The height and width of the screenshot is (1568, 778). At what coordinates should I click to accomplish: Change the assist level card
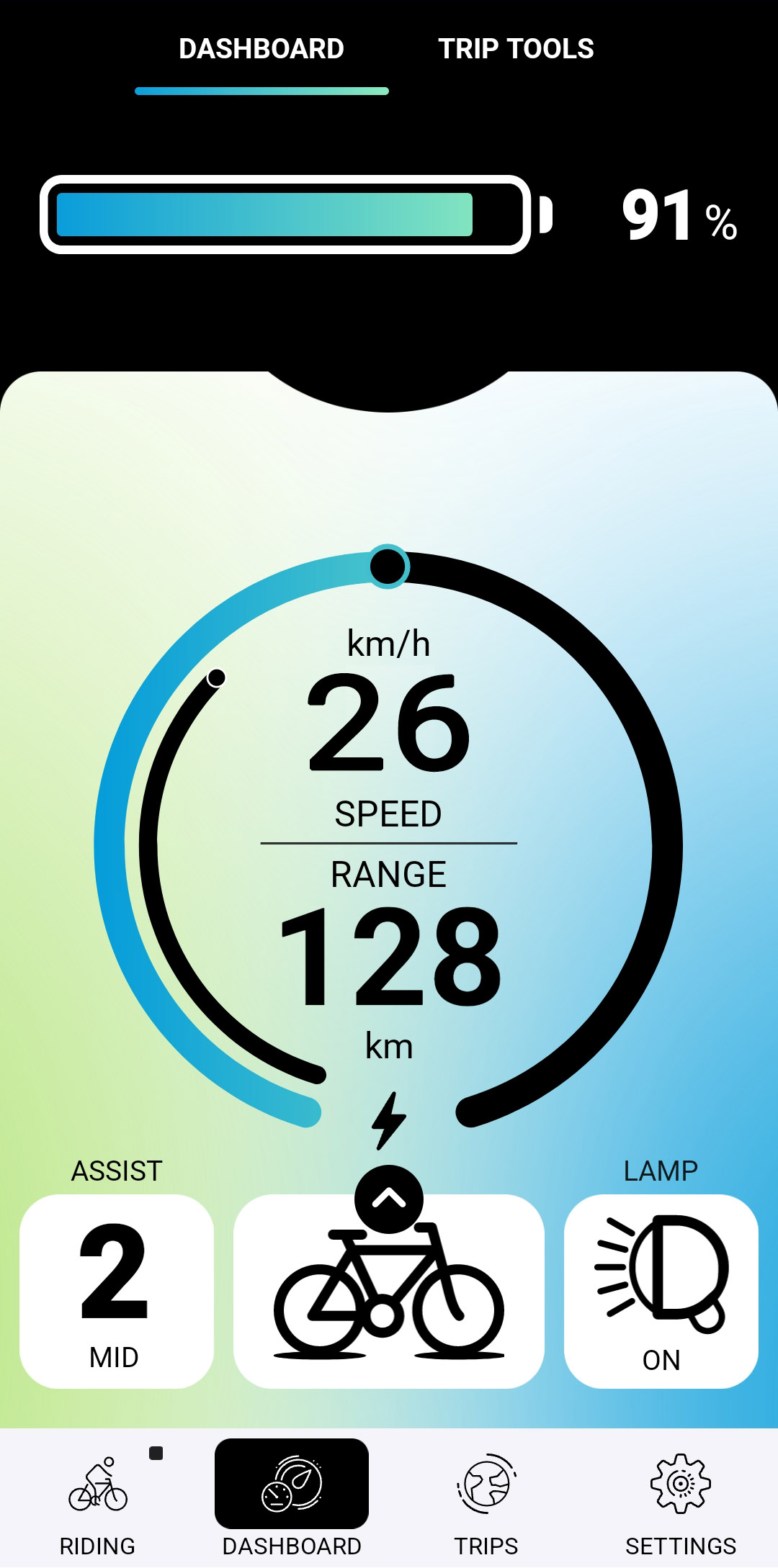pos(117,1291)
